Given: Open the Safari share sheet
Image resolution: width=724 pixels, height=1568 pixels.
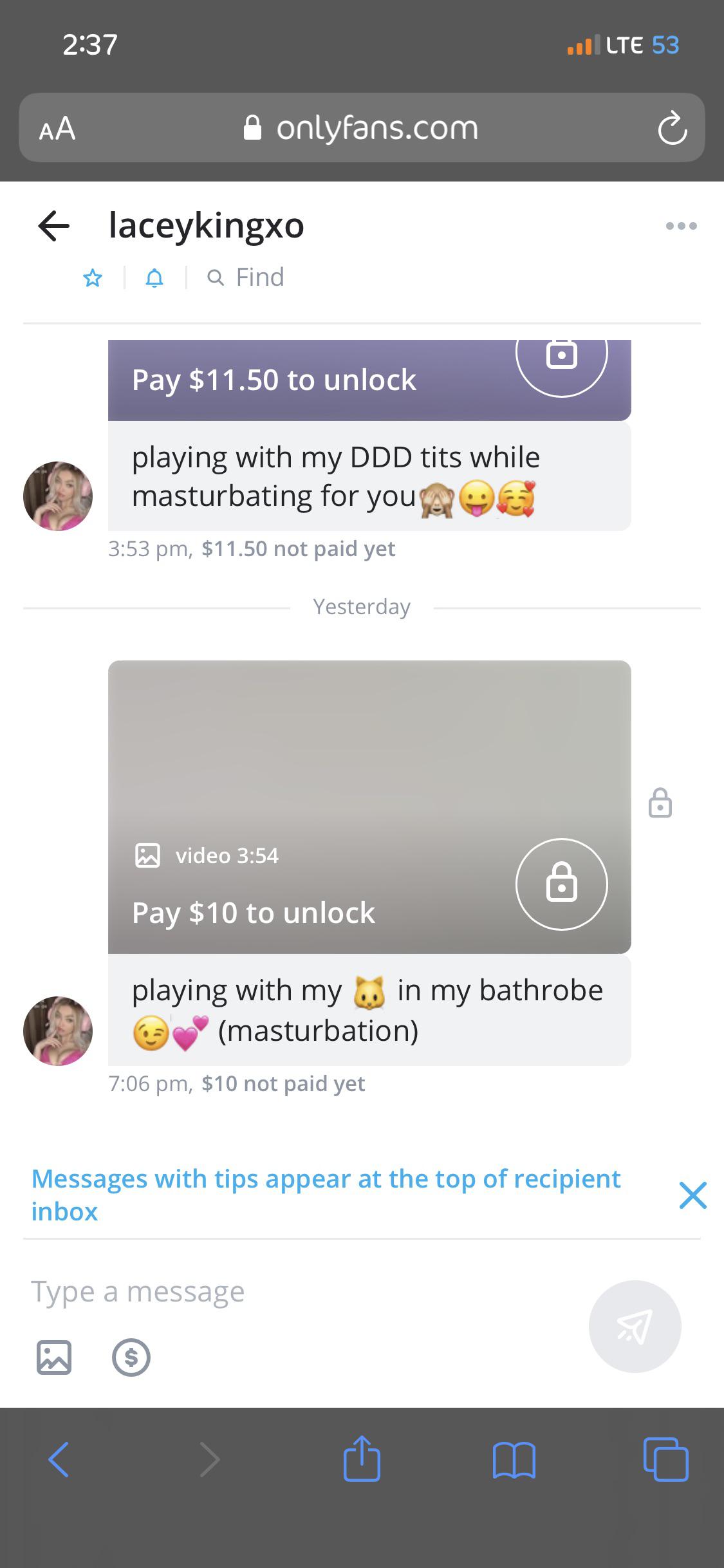Looking at the screenshot, I should point(362,1459).
